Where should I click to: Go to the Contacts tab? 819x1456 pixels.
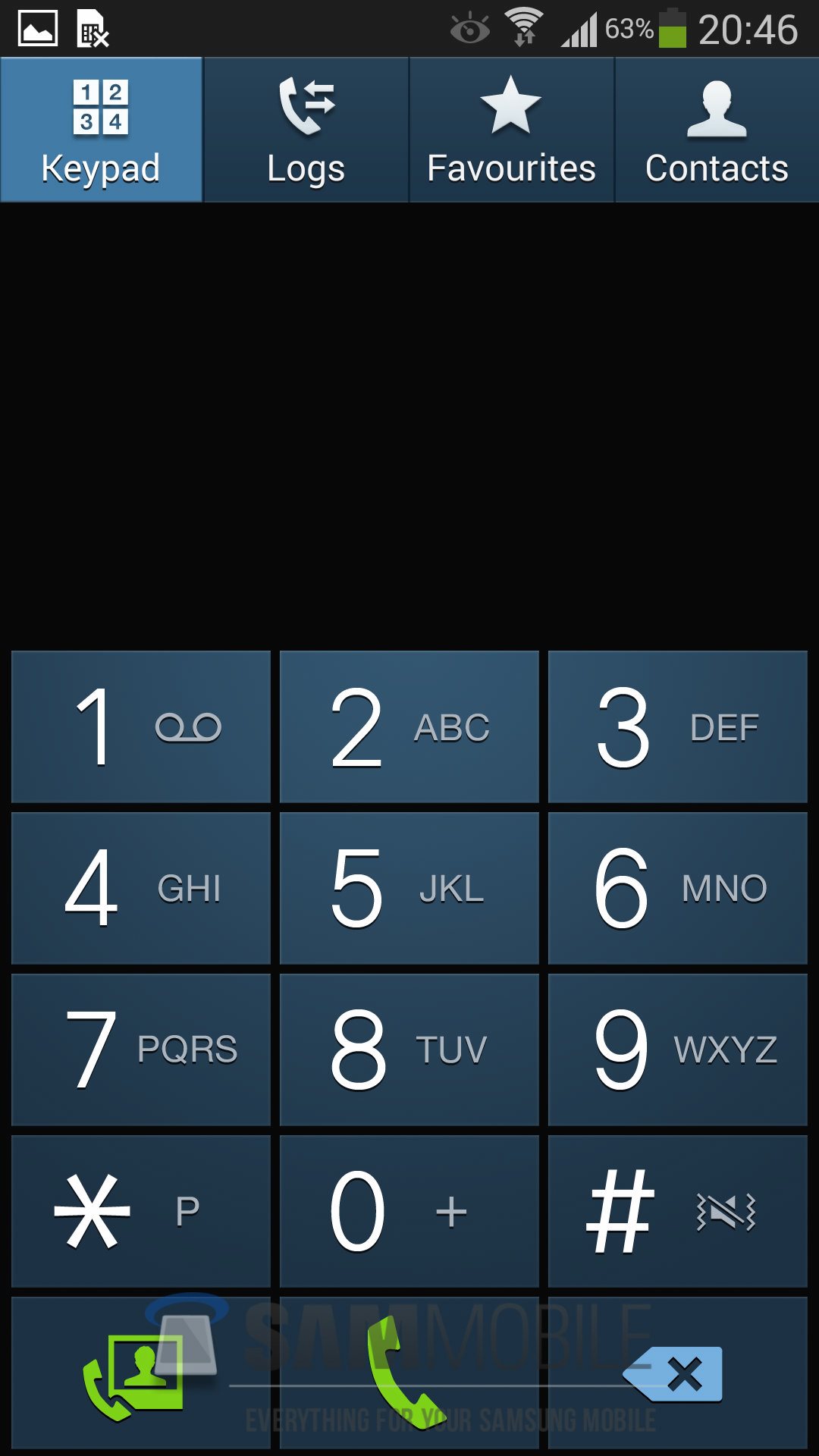[717, 130]
